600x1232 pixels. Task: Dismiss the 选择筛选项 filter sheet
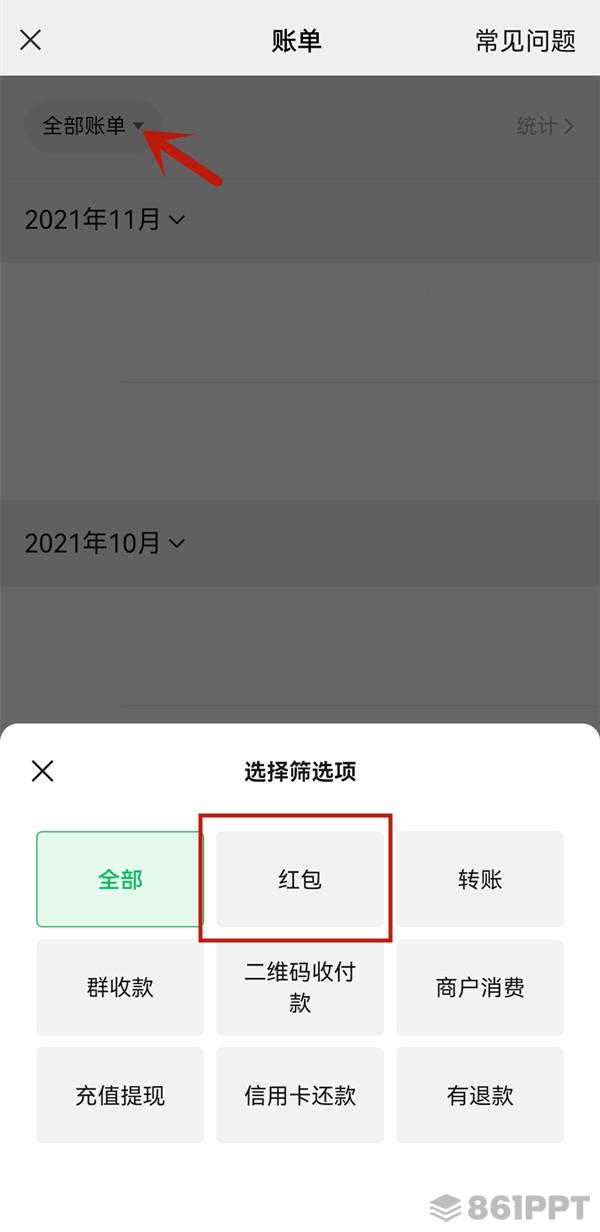click(x=42, y=771)
